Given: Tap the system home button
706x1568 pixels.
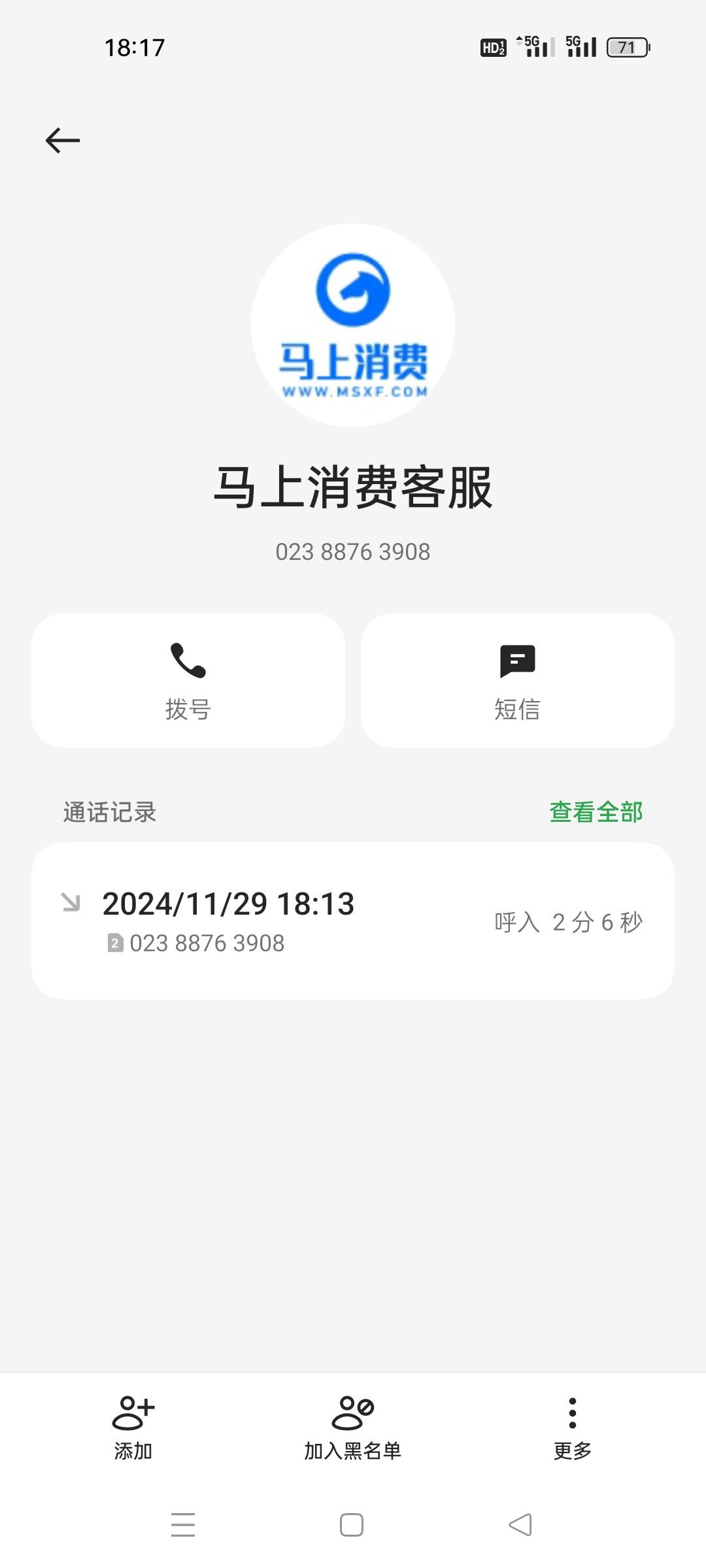Looking at the screenshot, I should [352, 1525].
